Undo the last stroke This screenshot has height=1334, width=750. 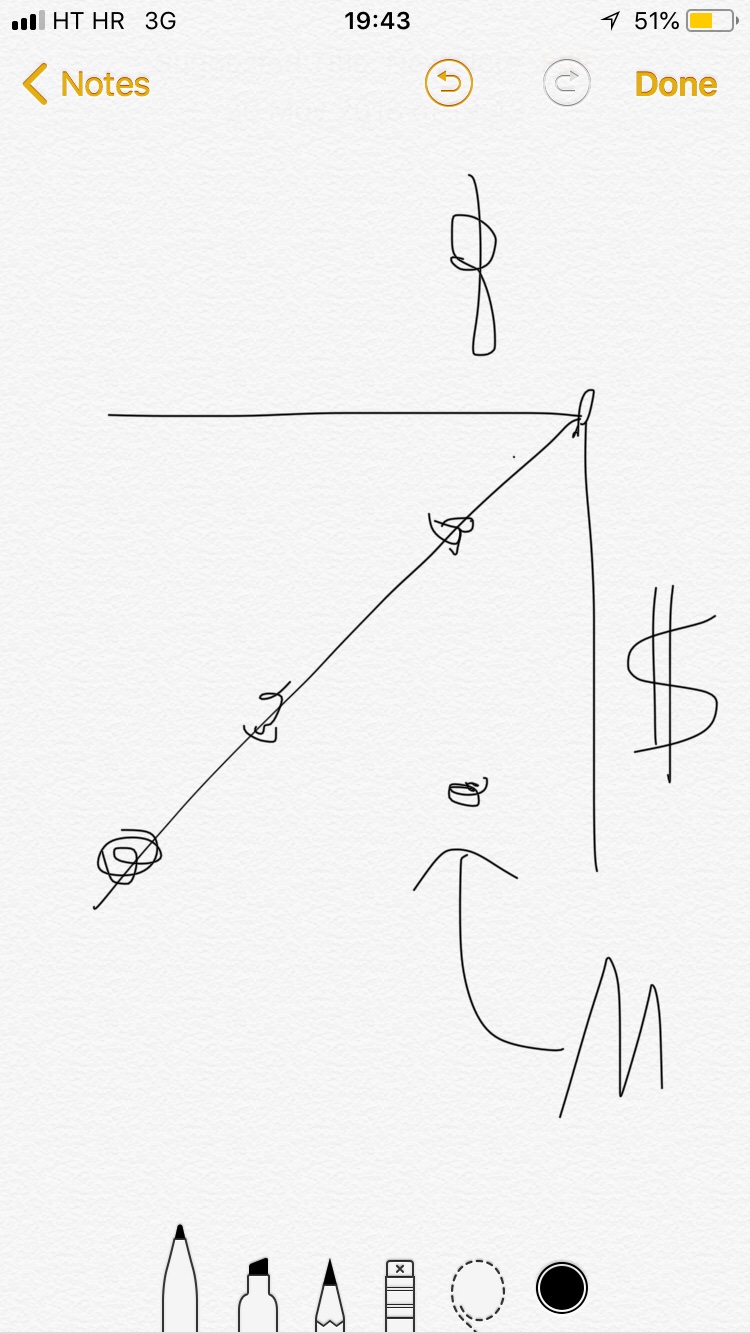pos(448,84)
